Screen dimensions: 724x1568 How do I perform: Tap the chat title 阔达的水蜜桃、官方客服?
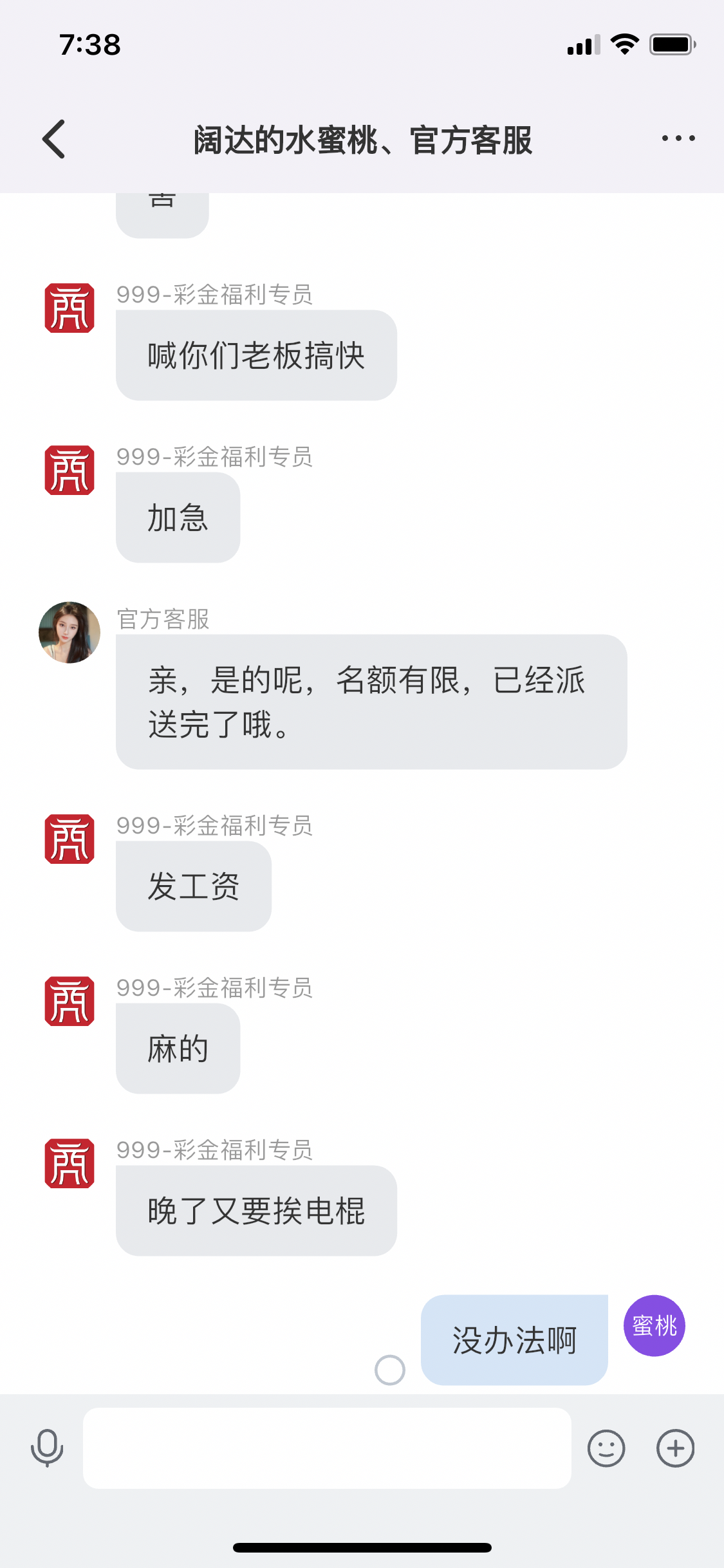(362, 140)
